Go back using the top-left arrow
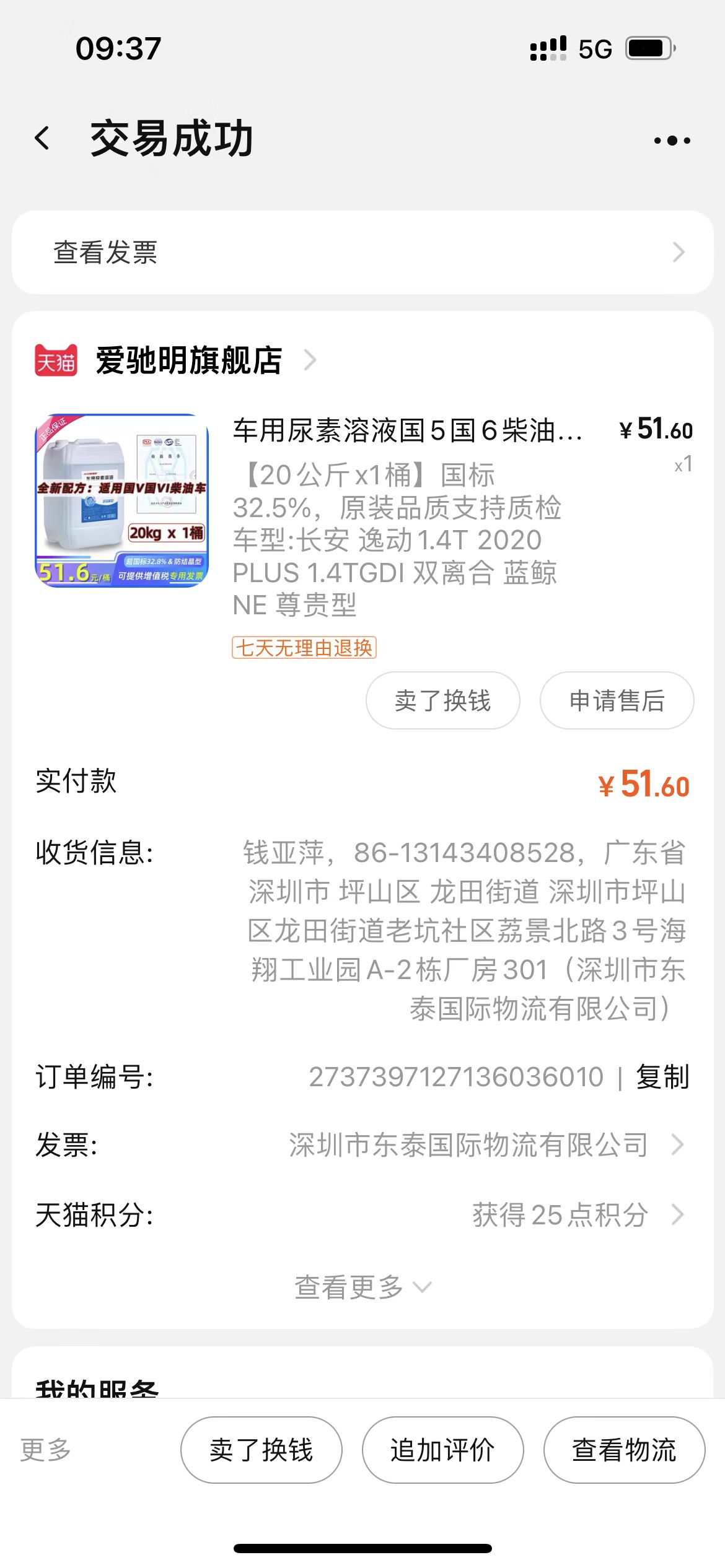 pos(42,138)
